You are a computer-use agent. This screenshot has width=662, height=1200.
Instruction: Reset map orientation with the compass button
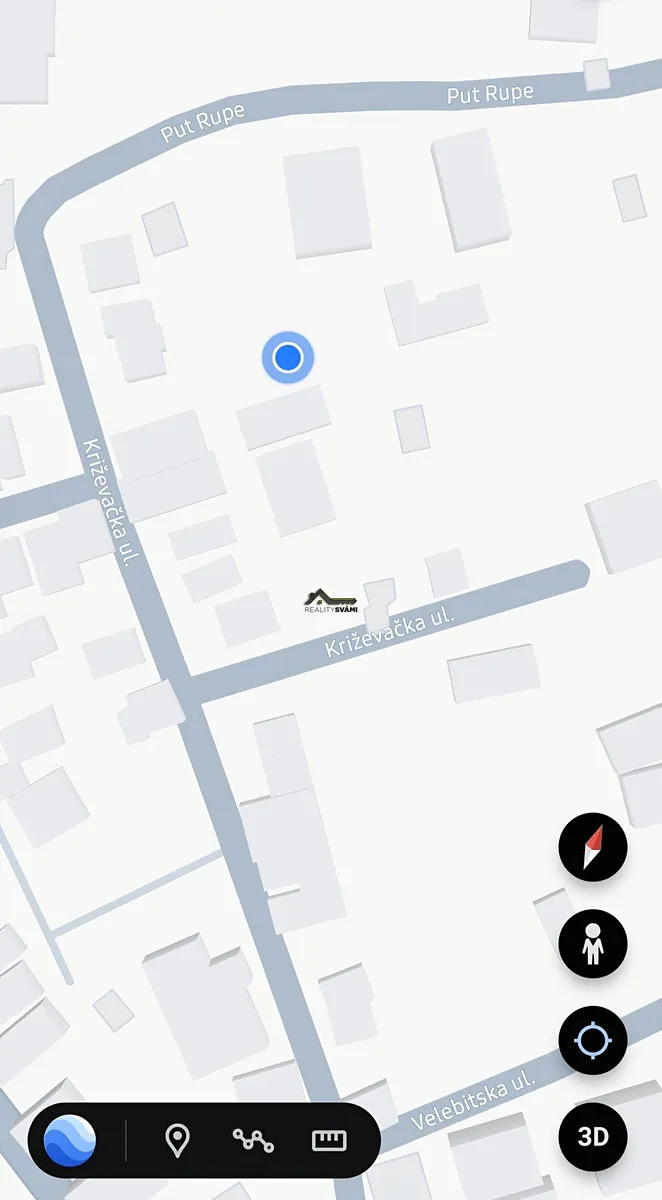tap(593, 847)
